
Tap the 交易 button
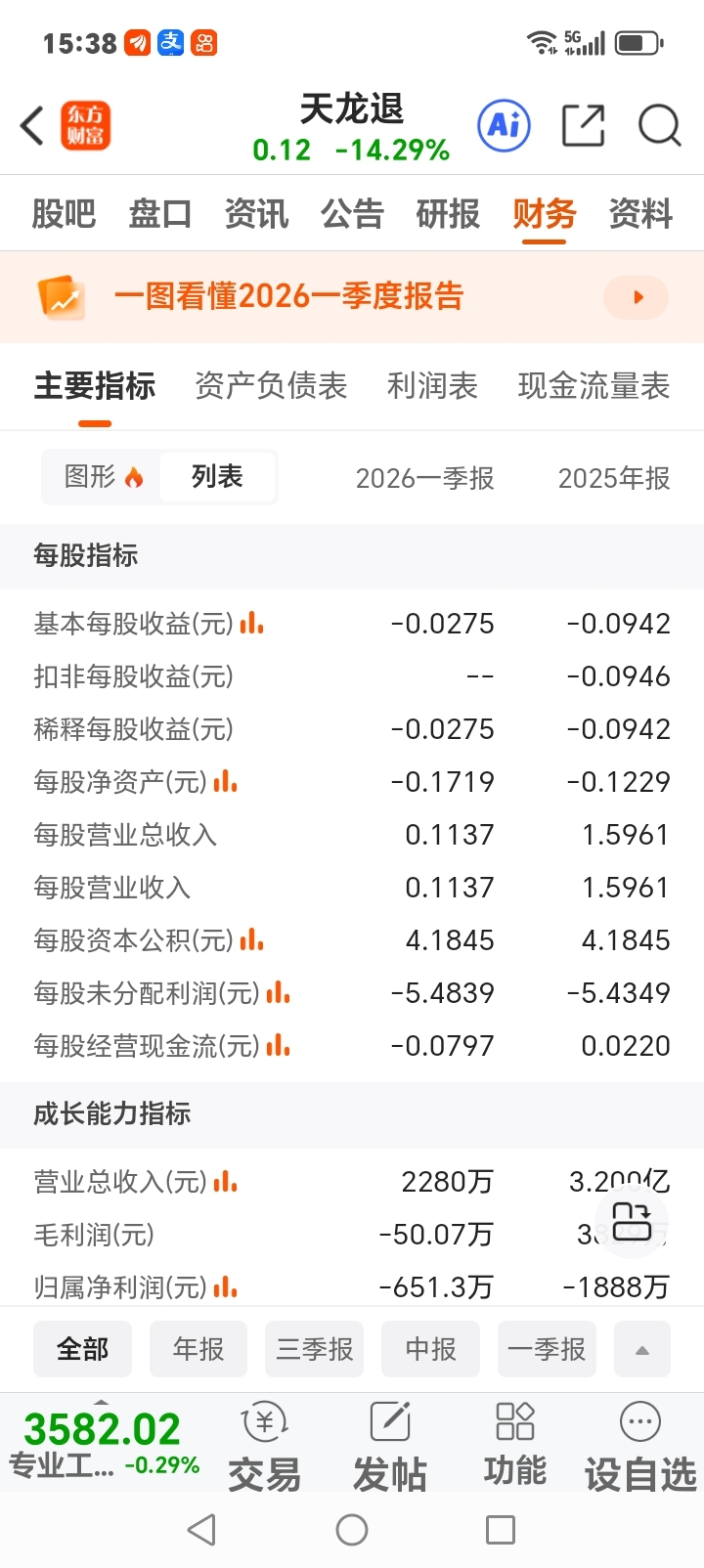(x=264, y=1447)
